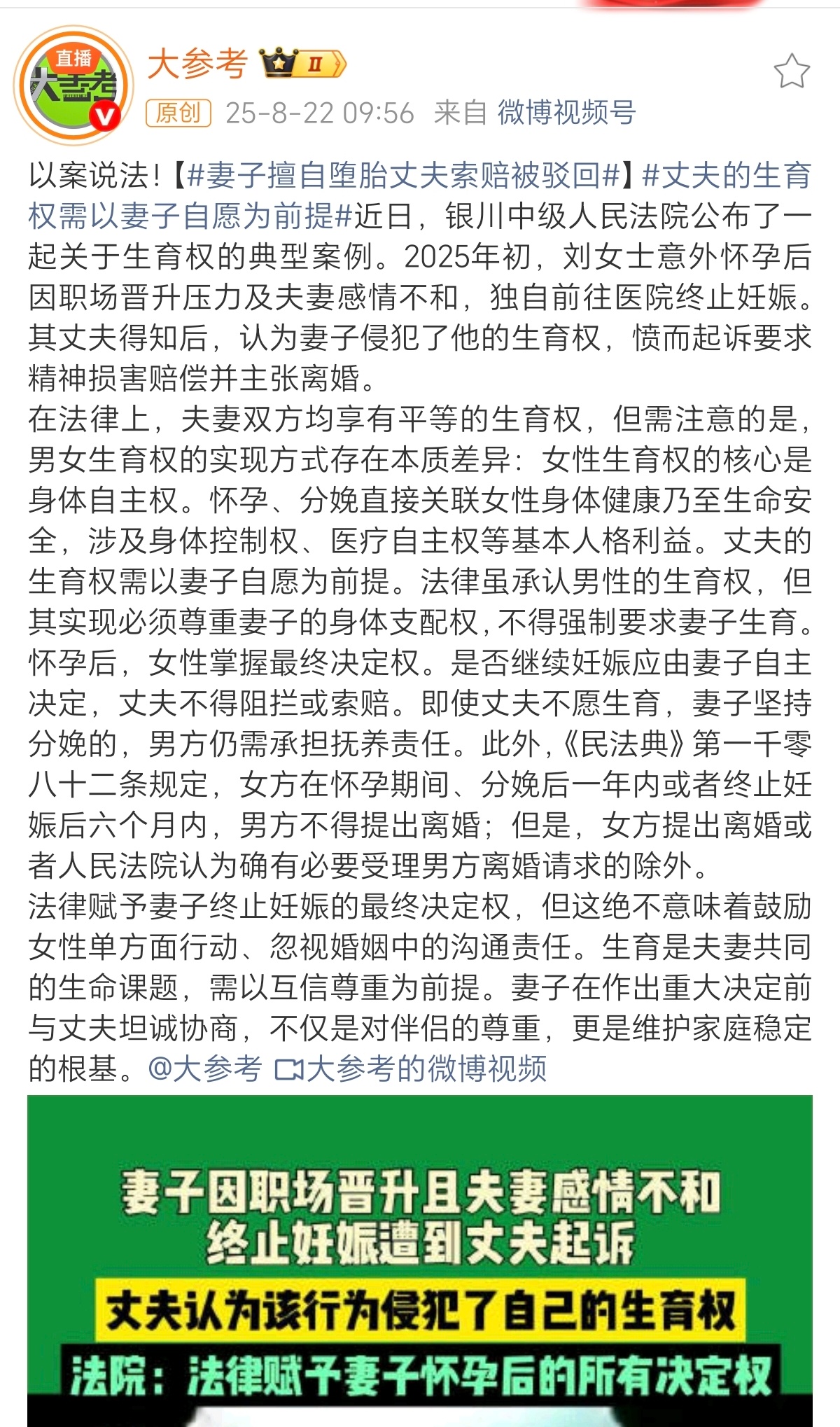Image resolution: width=840 pixels, height=1427 pixels.
Task: Play the video about 妻子终止妊娠遭到丈夫起诉
Action: click(x=420, y=1260)
